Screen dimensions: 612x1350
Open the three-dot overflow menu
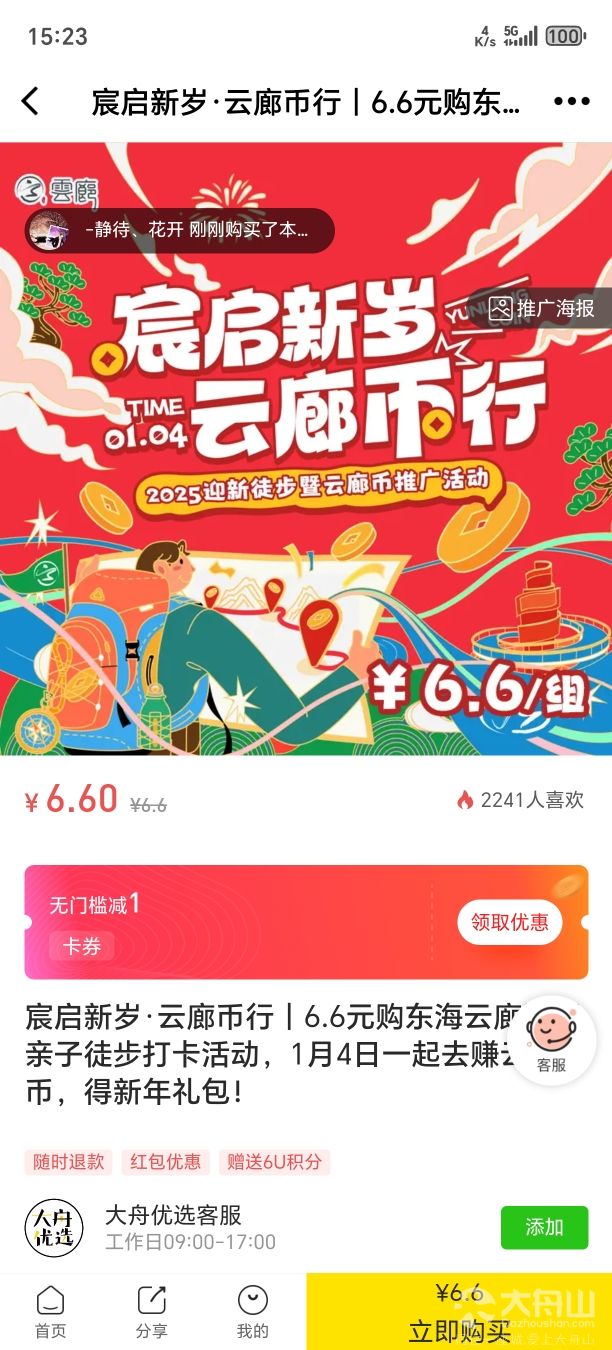pyautogui.click(x=571, y=101)
